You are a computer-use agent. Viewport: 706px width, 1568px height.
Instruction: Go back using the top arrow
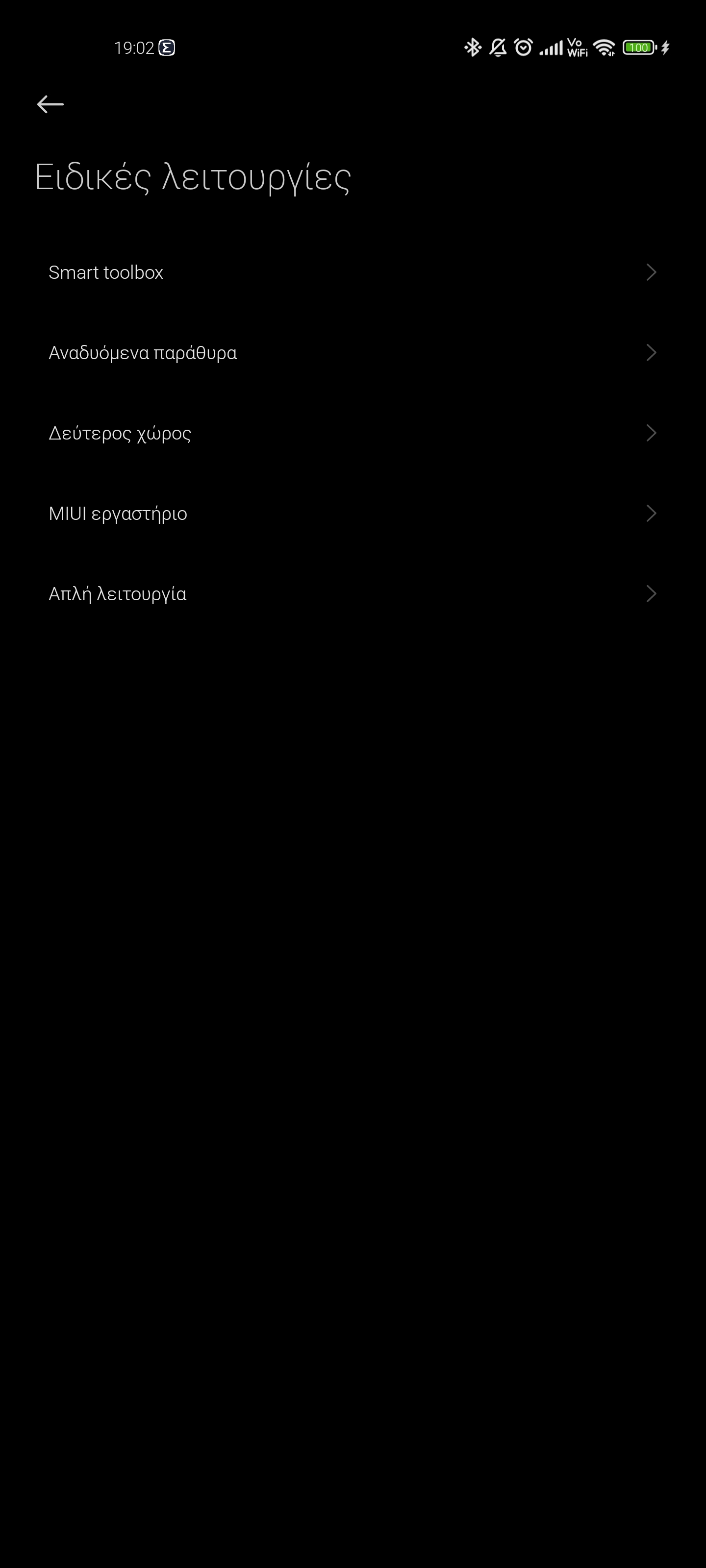[50, 104]
